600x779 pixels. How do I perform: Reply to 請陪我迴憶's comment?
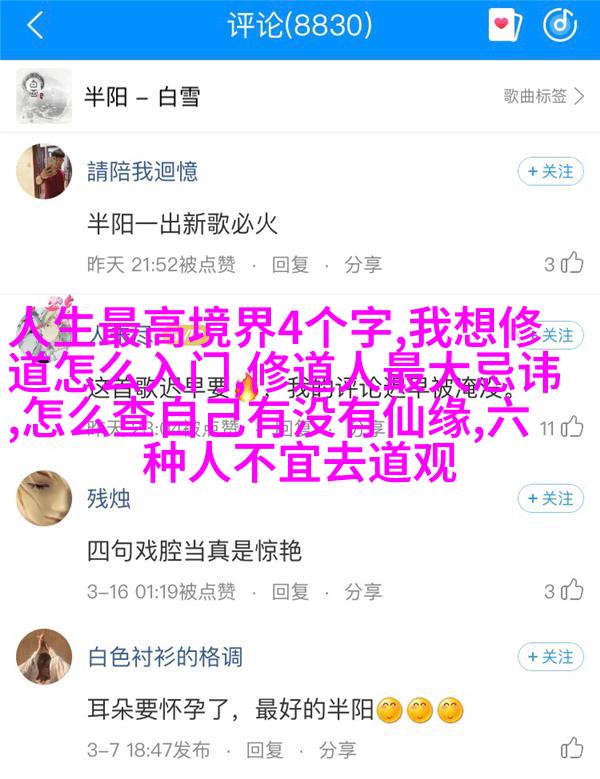[x=291, y=264]
